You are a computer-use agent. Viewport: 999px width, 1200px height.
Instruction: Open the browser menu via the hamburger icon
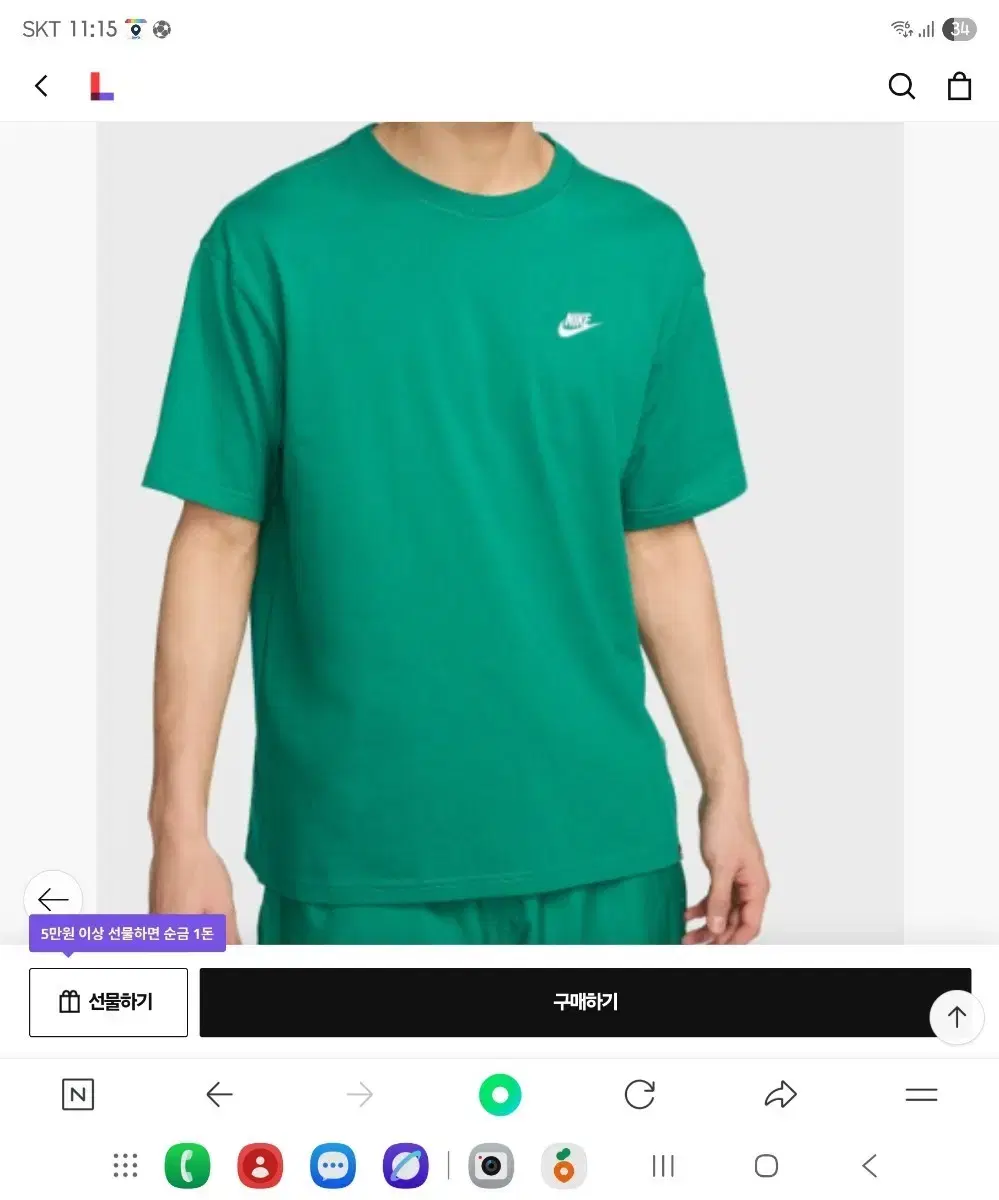[921, 1094]
